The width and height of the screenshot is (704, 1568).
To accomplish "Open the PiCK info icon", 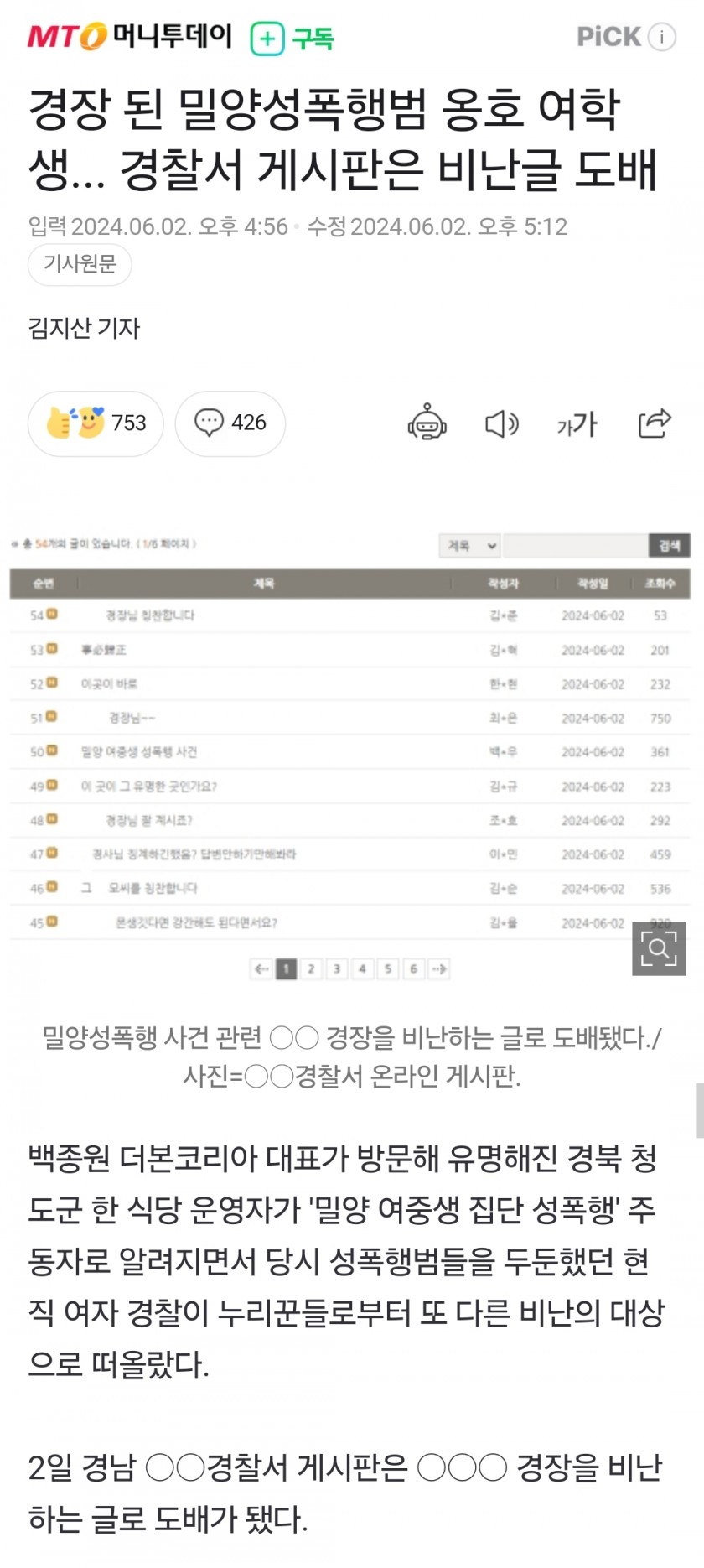I will 663,37.
